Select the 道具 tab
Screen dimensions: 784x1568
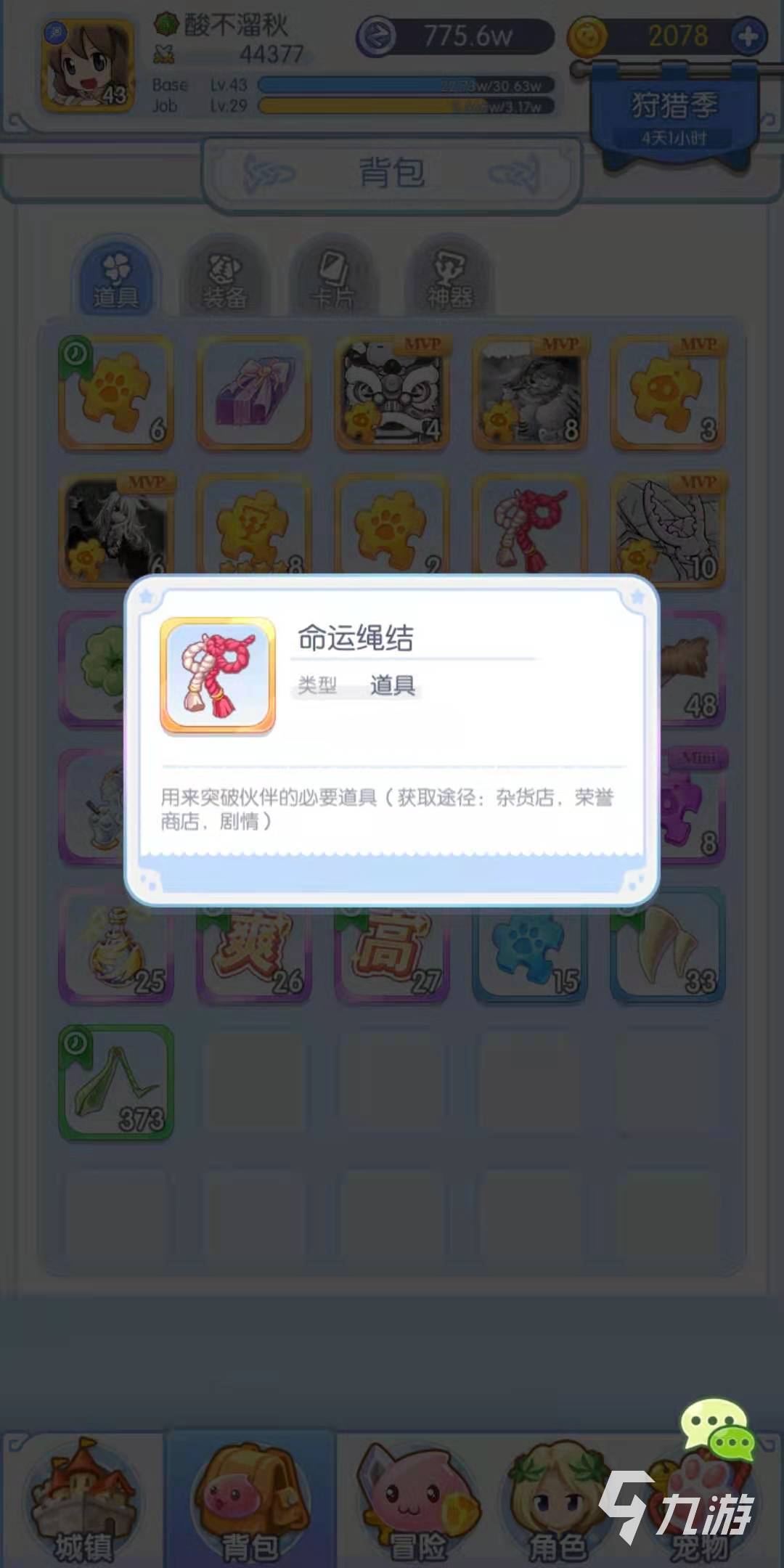tap(116, 279)
